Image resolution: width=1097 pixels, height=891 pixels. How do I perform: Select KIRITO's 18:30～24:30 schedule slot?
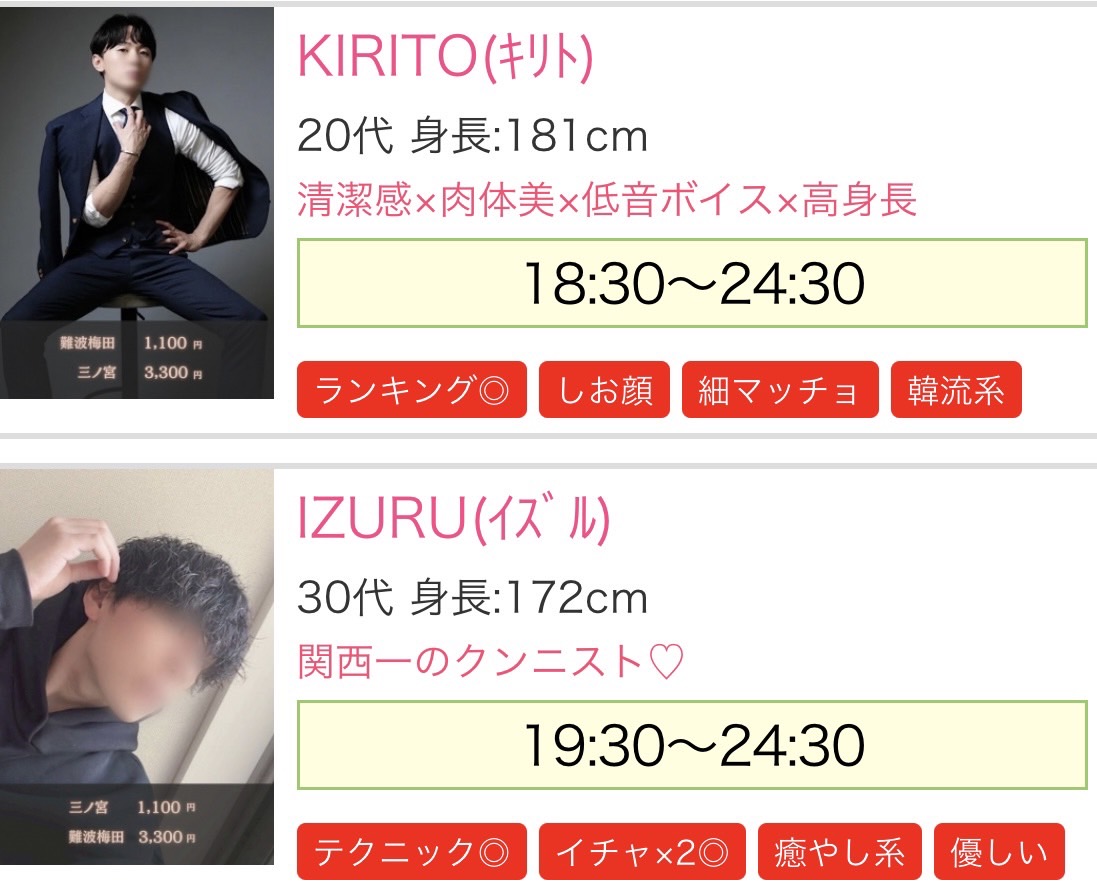click(692, 283)
